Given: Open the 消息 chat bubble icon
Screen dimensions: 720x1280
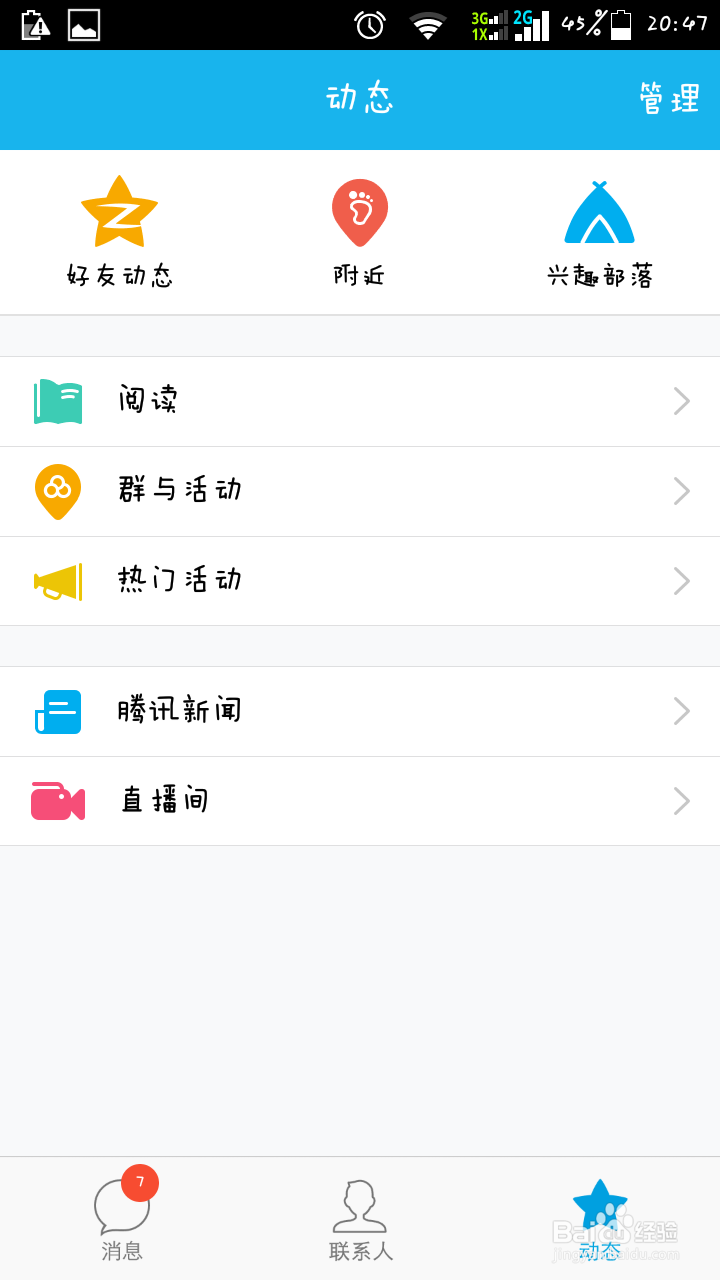Looking at the screenshot, I should [x=120, y=1207].
